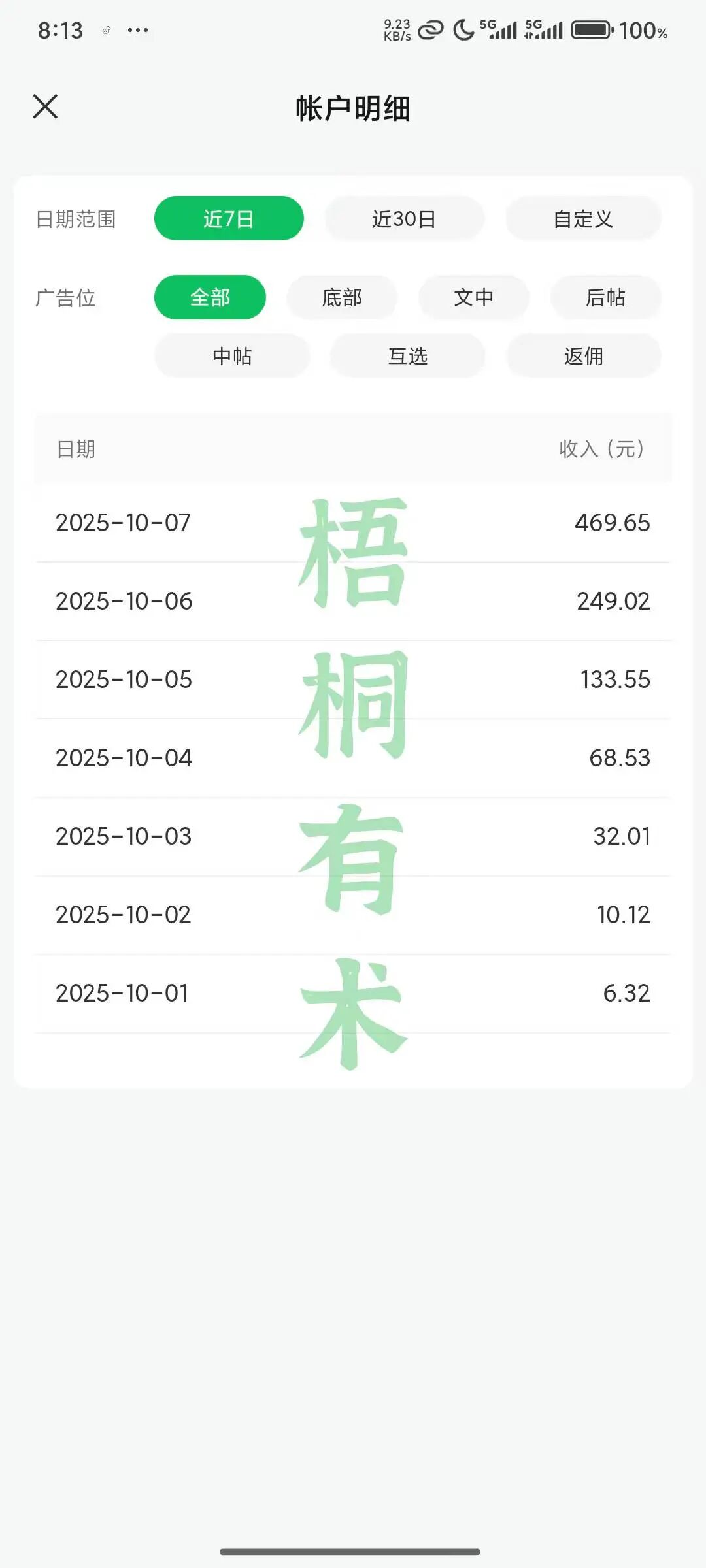
Task: Click the small badge icon next to 8:13
Action: pyautogui.click(x=105, y=30)
